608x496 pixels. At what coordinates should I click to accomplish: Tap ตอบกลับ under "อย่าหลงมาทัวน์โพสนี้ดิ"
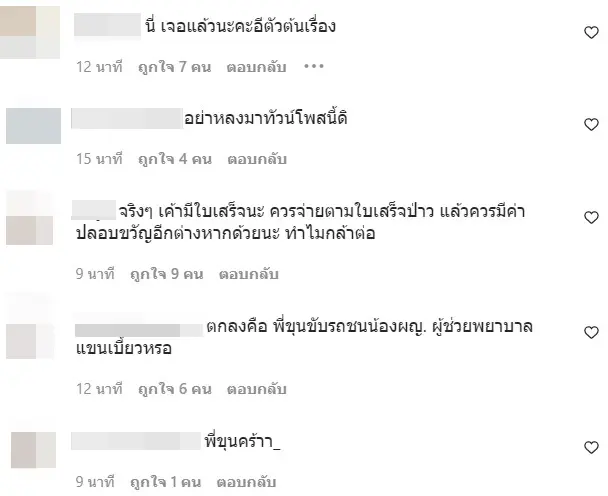[x=257, y=159]
